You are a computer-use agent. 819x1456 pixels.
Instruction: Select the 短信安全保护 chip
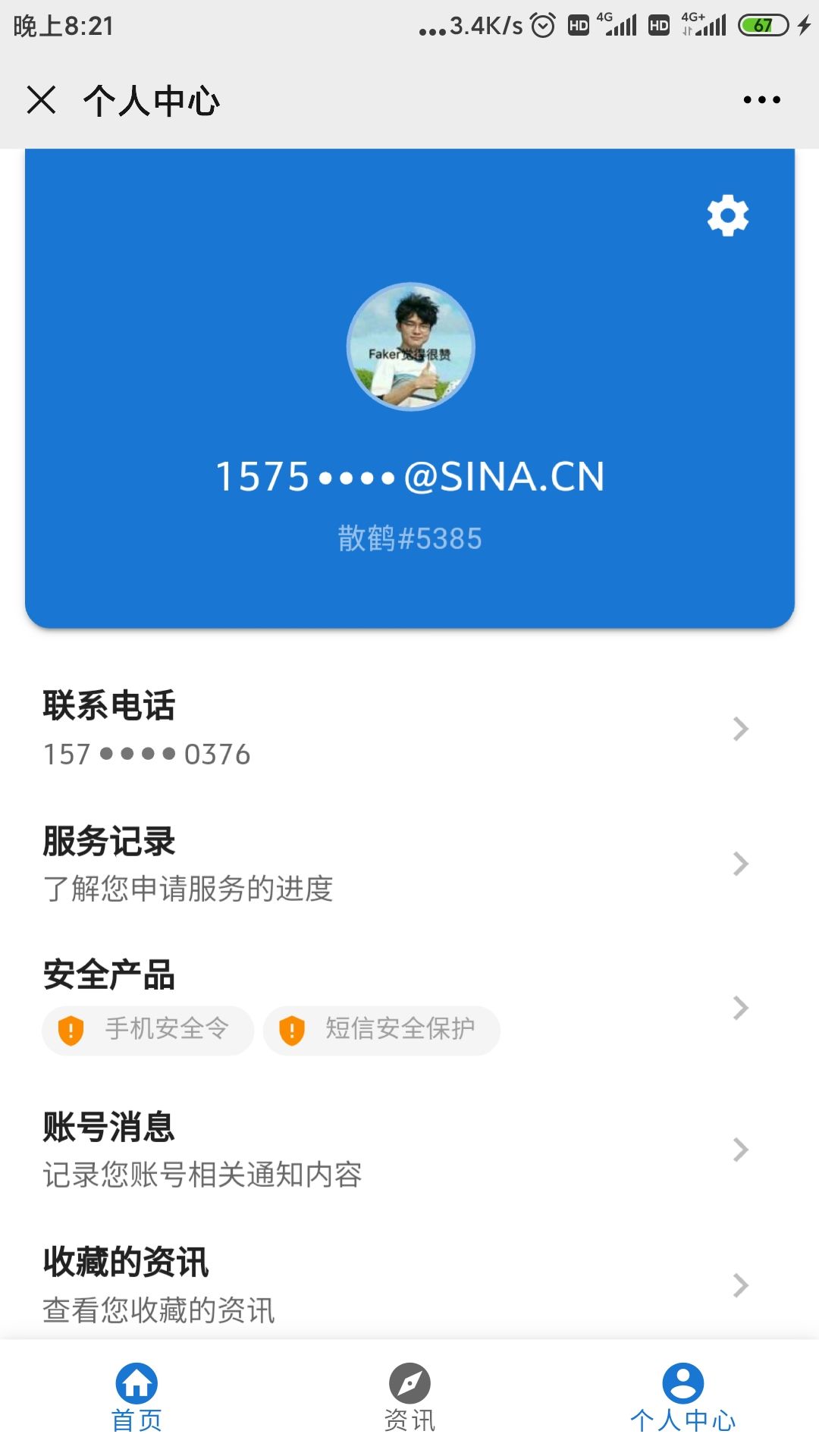pyautogui.click(x=381, y=1030)
